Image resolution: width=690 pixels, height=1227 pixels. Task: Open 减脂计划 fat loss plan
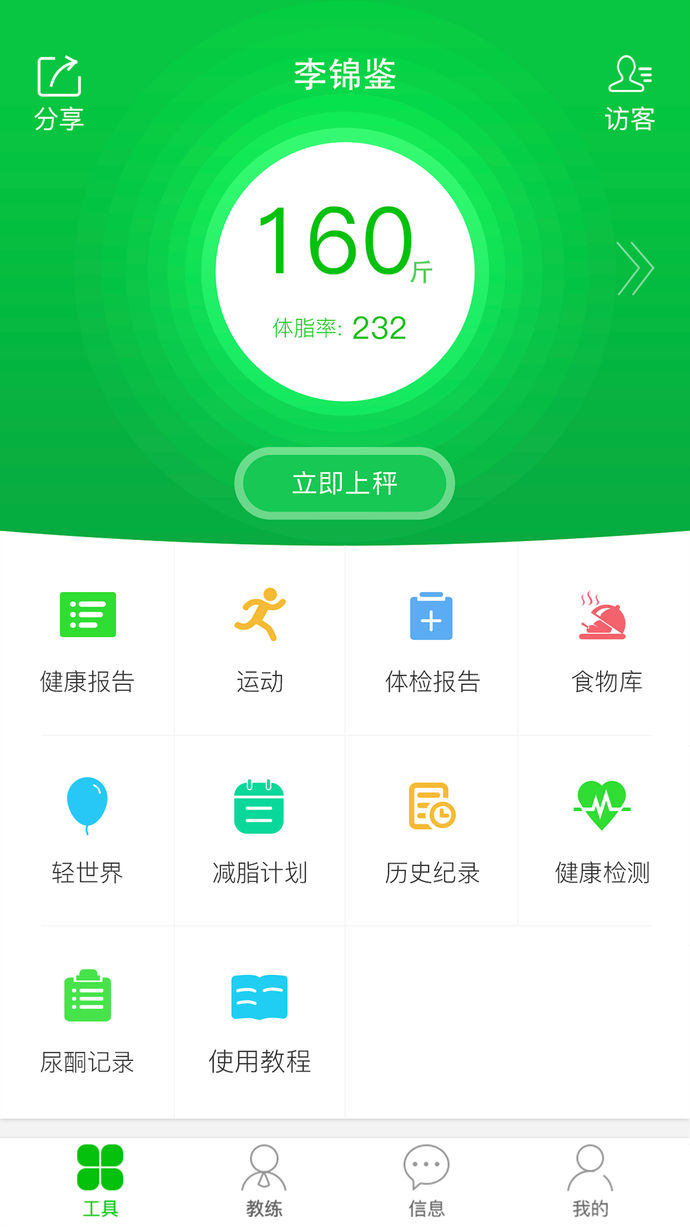click(260, 831)
